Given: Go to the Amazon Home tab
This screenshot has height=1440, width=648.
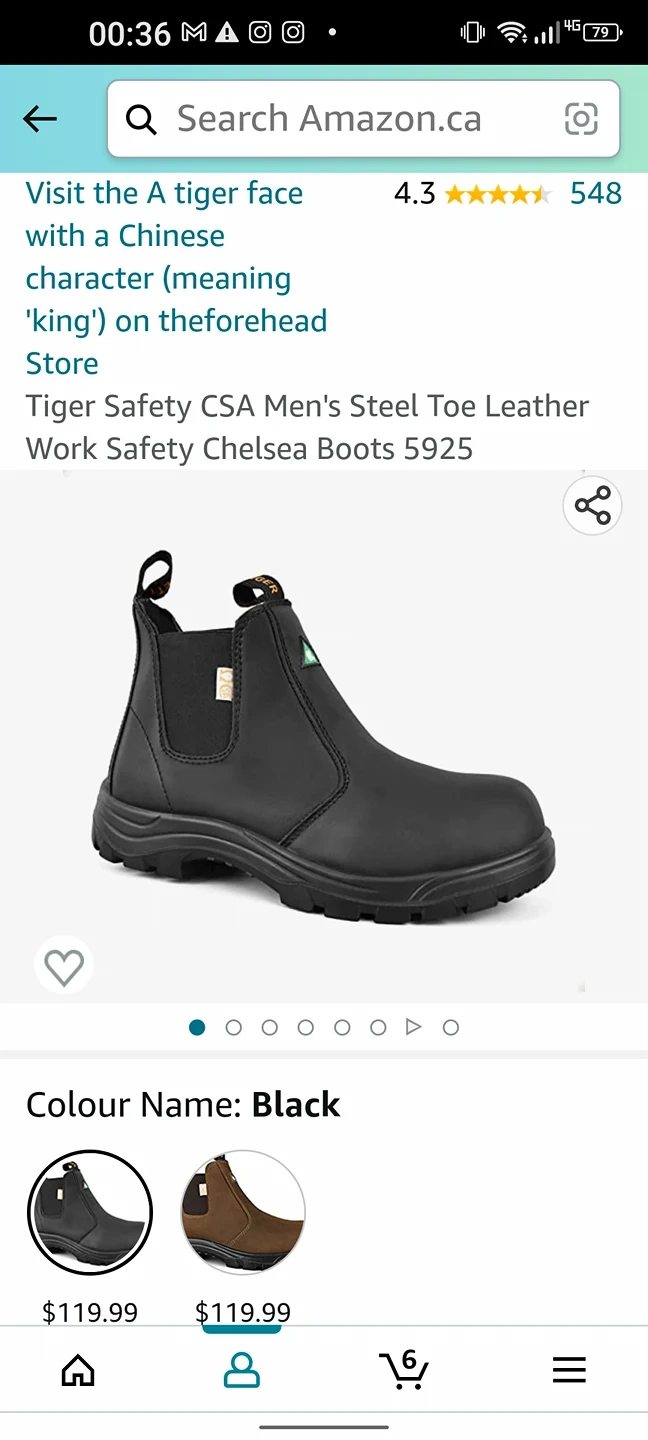Looking at the screenshot, I should pos(78,1370).
